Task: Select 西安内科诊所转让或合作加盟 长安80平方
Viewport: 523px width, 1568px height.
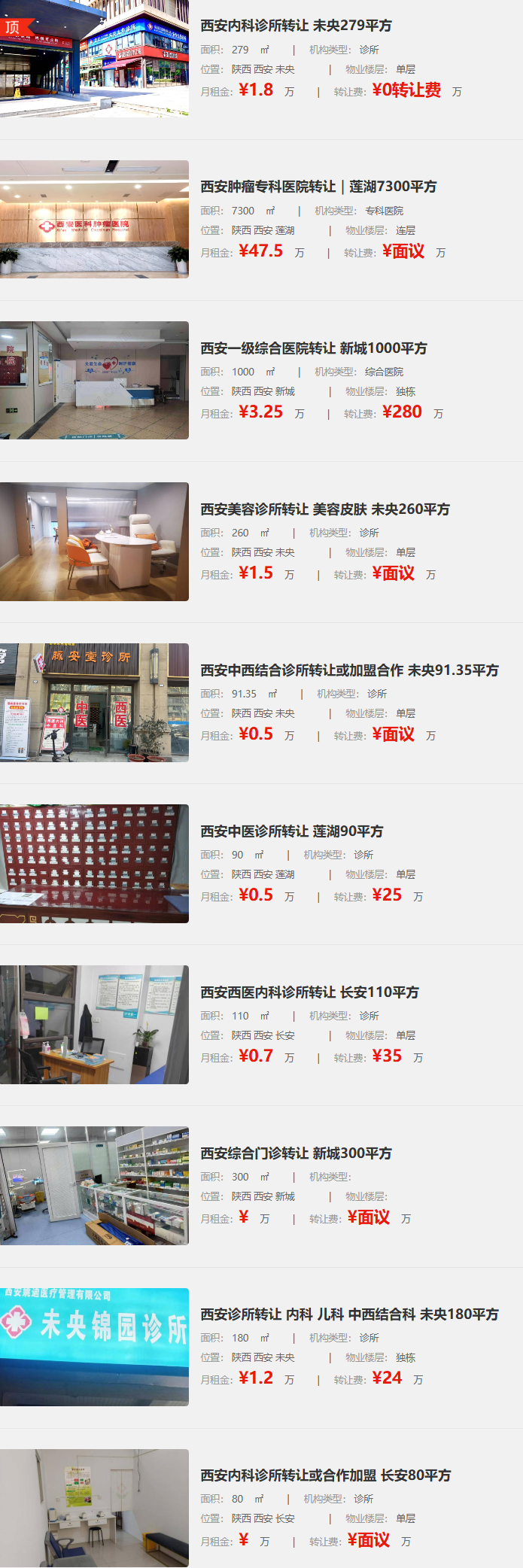Action: [325, 1475]
